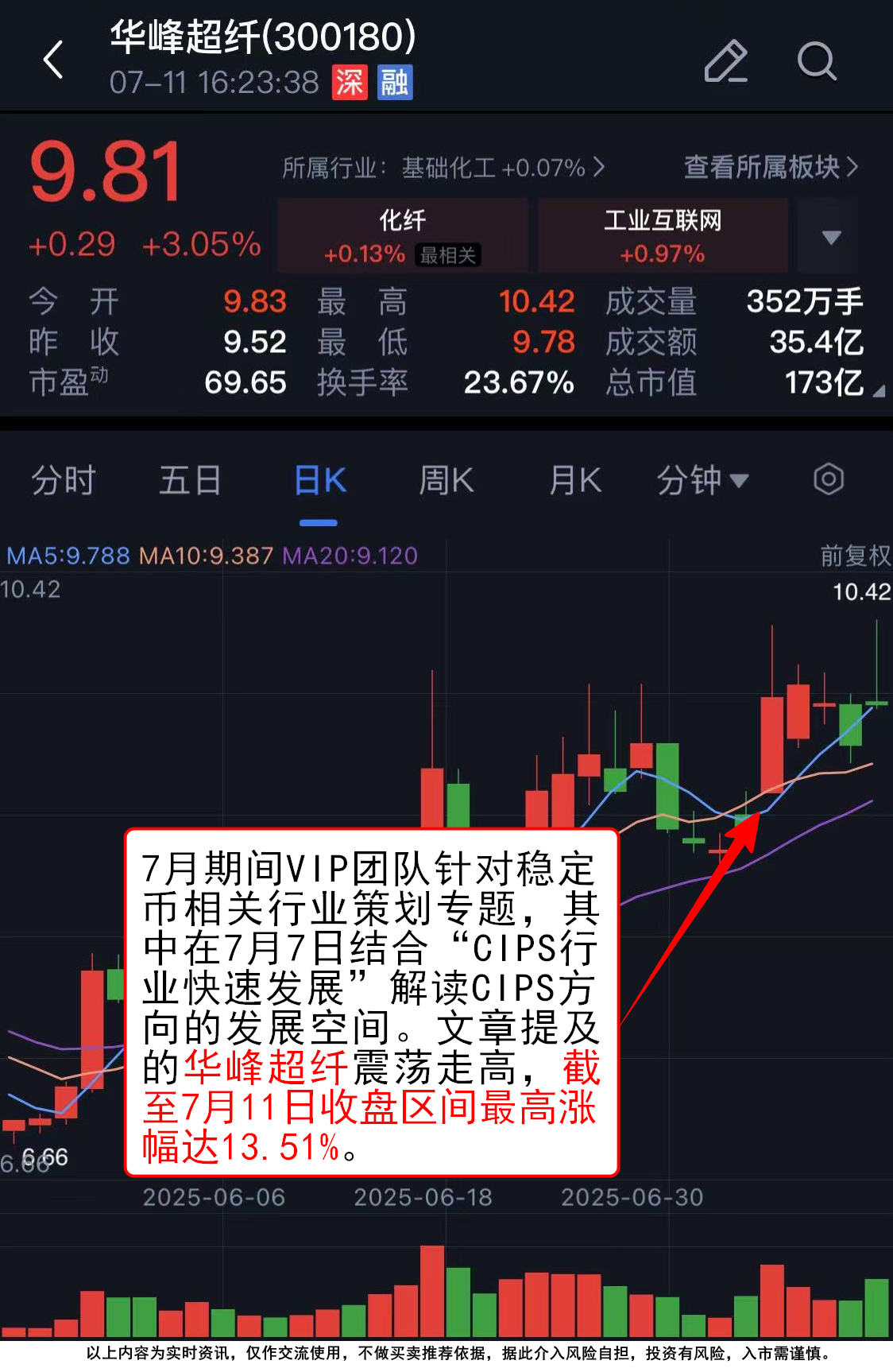Viewport: 893px width, 1372px height.
Task: Expand more quote details next to 总市值
Action: point(878,390)
